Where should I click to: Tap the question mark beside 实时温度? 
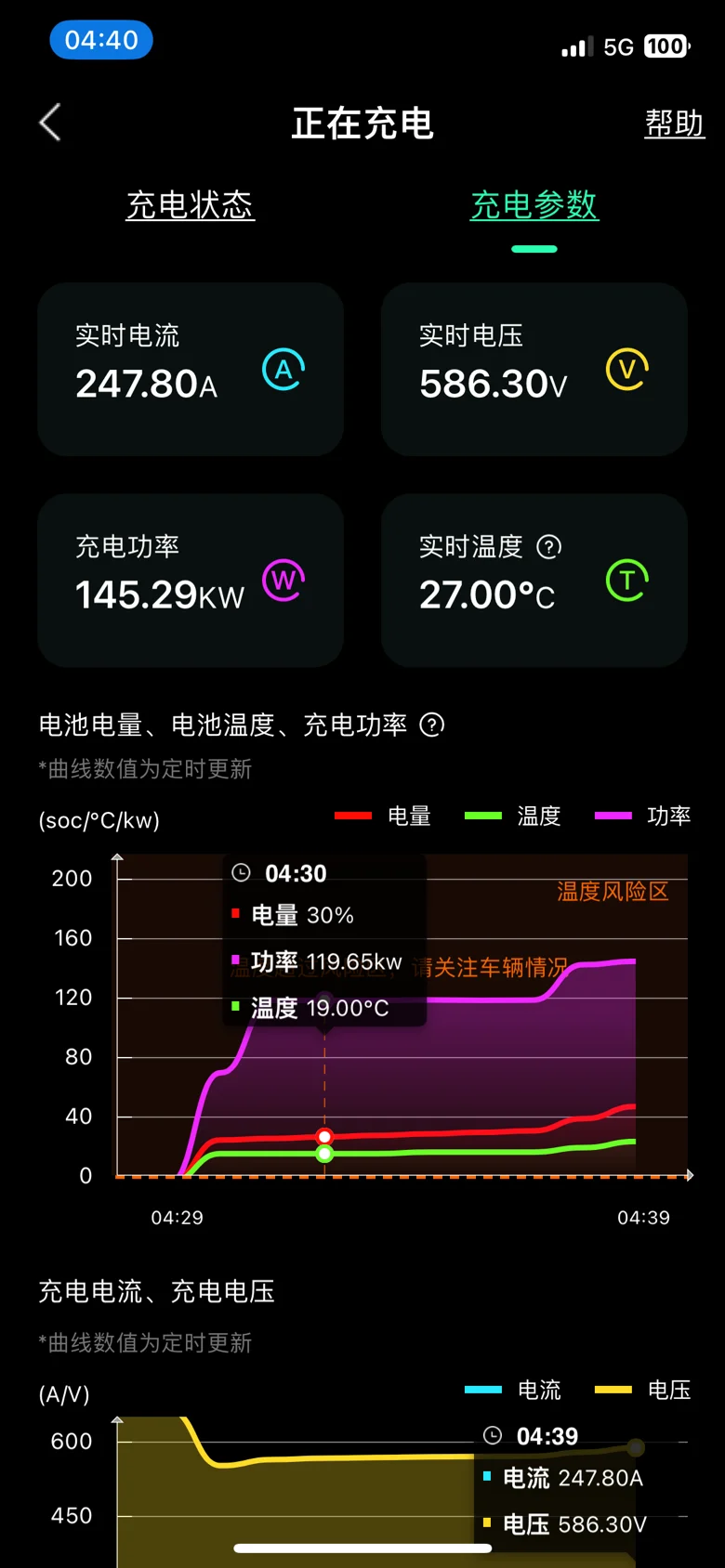(549, 547)
